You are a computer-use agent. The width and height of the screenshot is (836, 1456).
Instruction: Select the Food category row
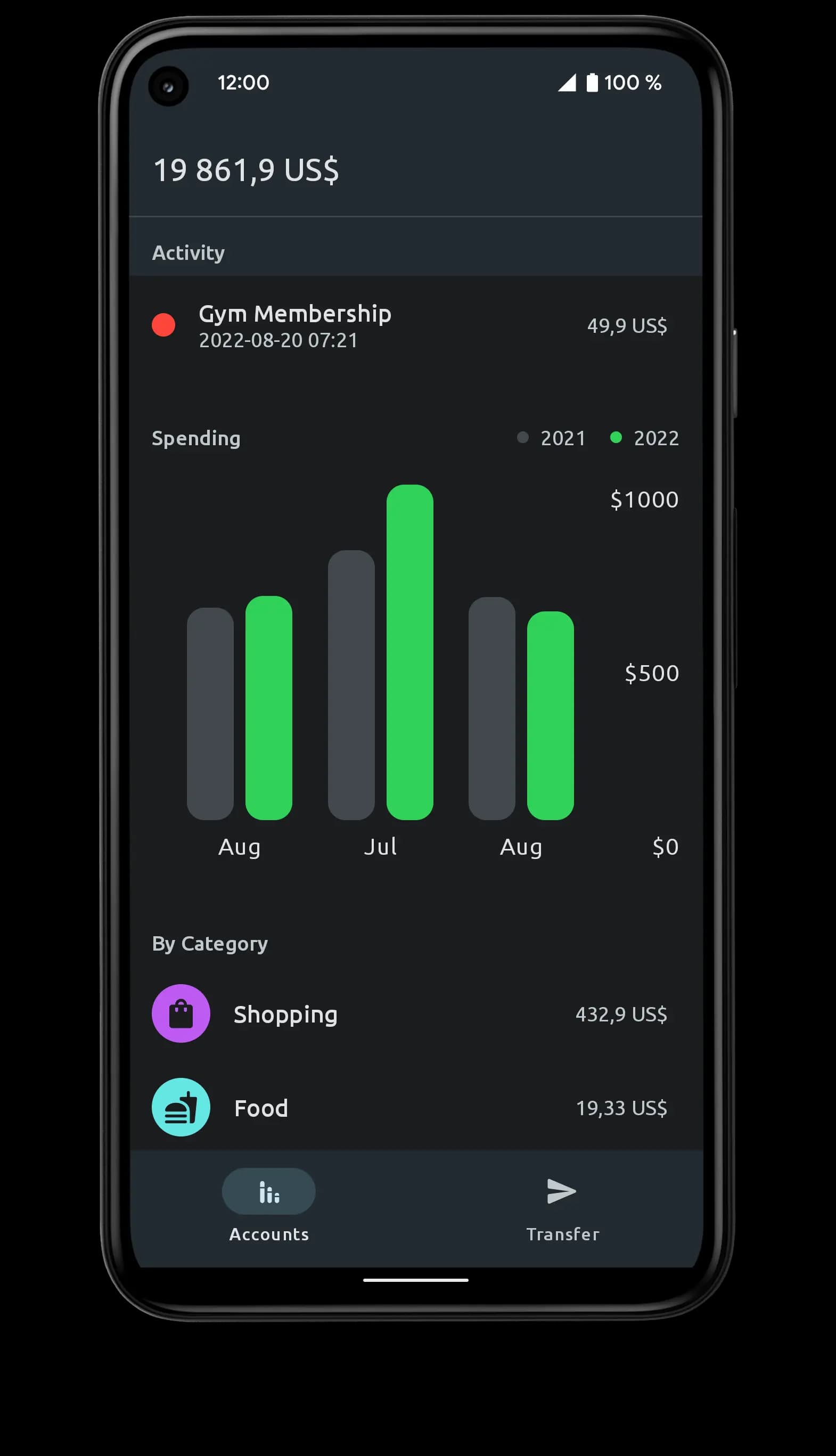pos(409,1108)
